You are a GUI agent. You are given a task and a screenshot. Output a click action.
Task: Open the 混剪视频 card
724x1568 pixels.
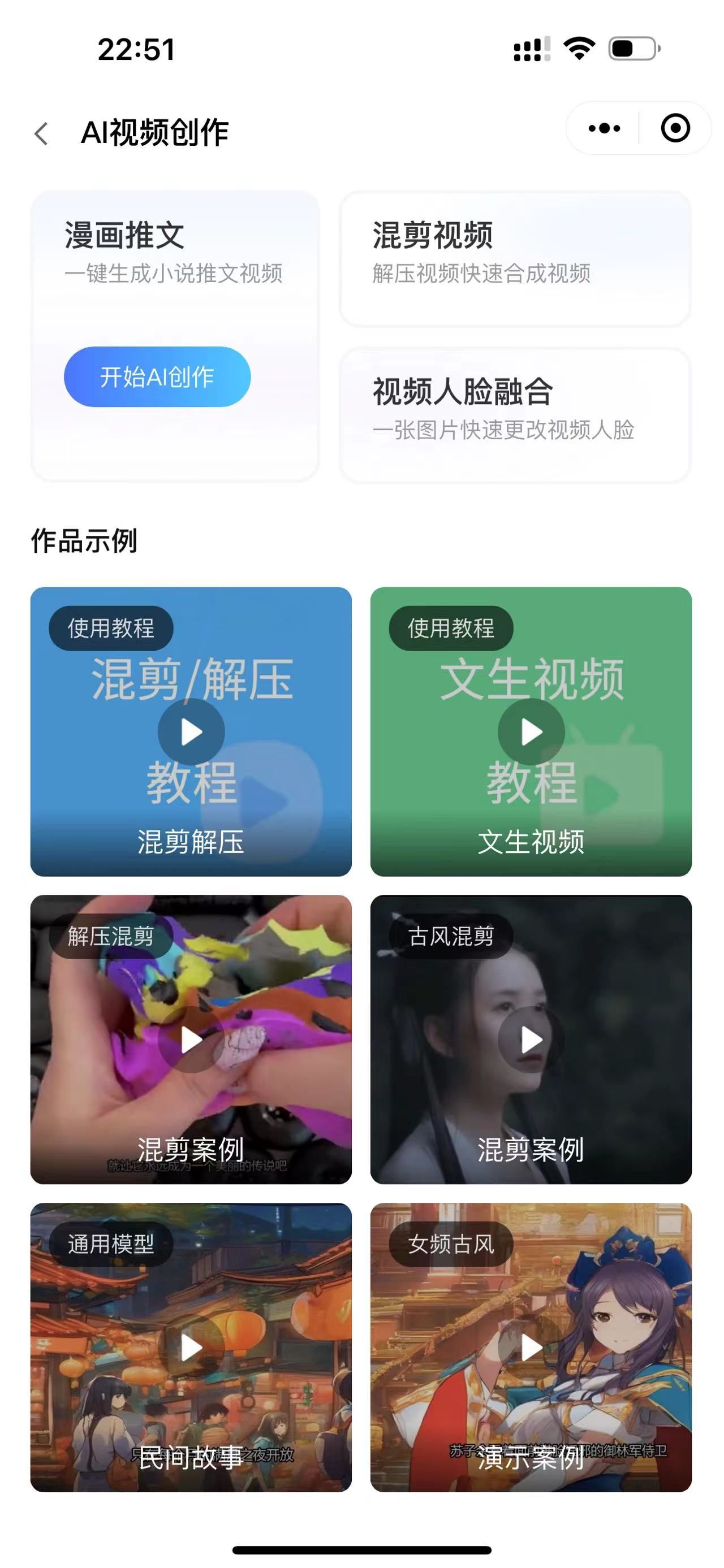(x=515, y=258)
